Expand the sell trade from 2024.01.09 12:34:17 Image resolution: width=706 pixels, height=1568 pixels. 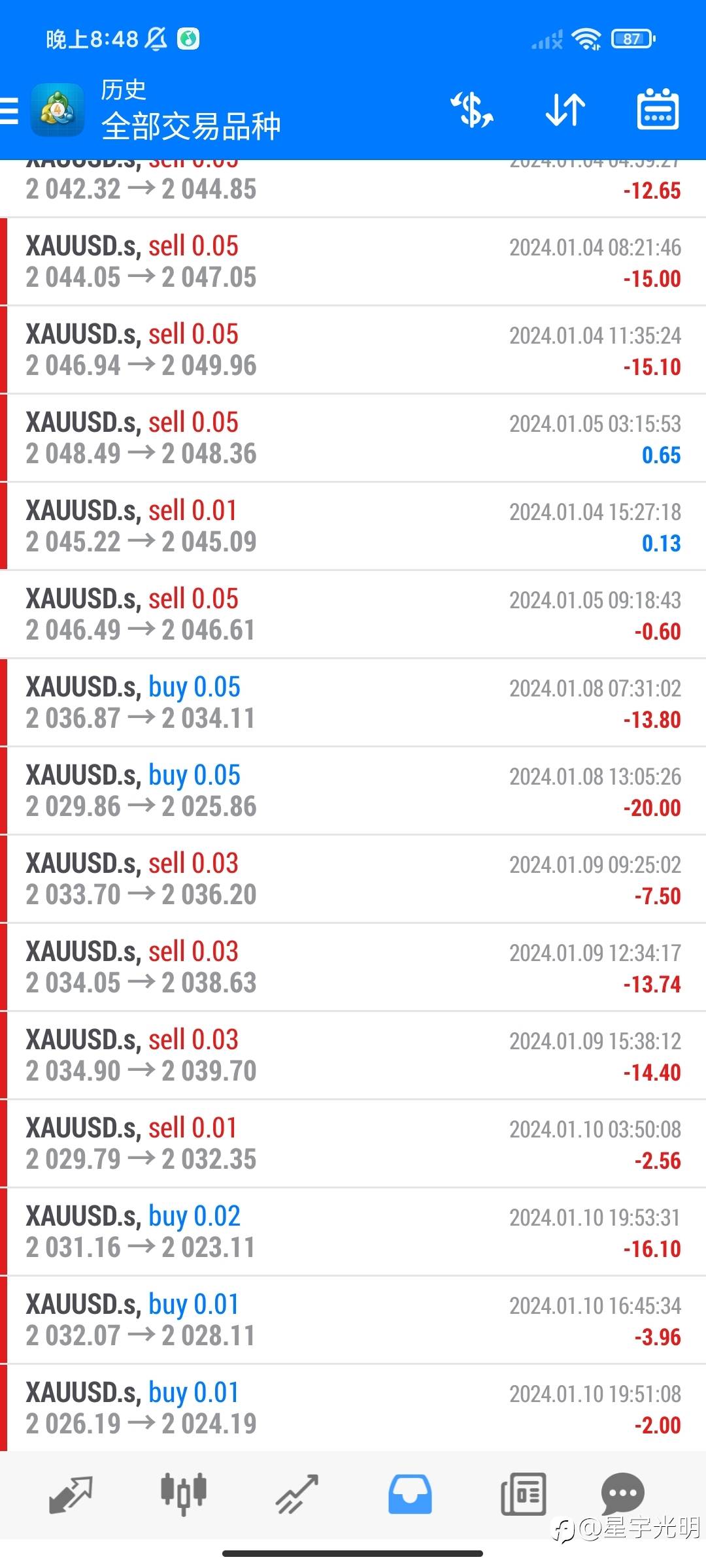pos(353,967)
